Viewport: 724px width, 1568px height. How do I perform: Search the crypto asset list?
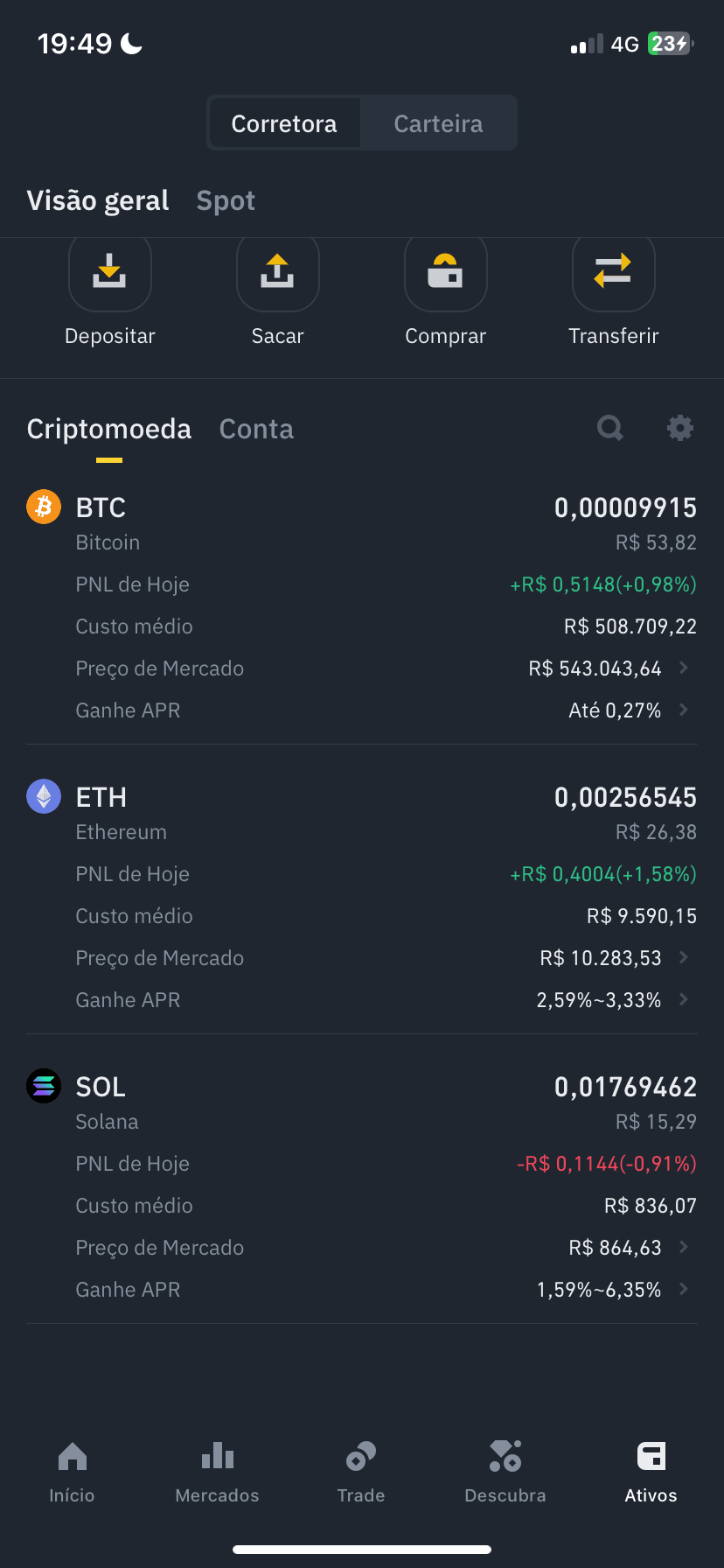click(610, 428)
